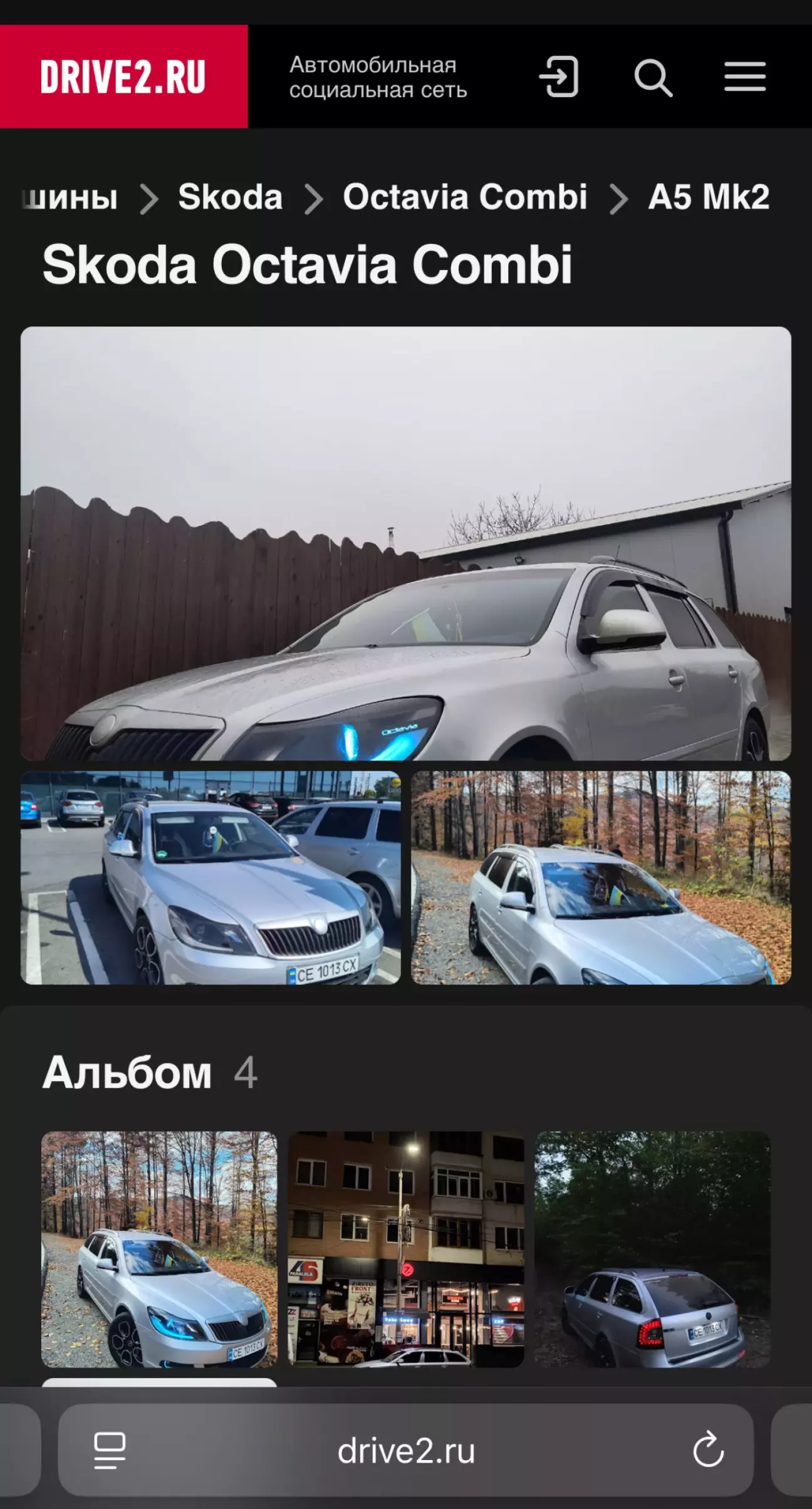812x1509 pixels.
Task: Tap the drive2.ru address bar
Action: pos(406,1451)
